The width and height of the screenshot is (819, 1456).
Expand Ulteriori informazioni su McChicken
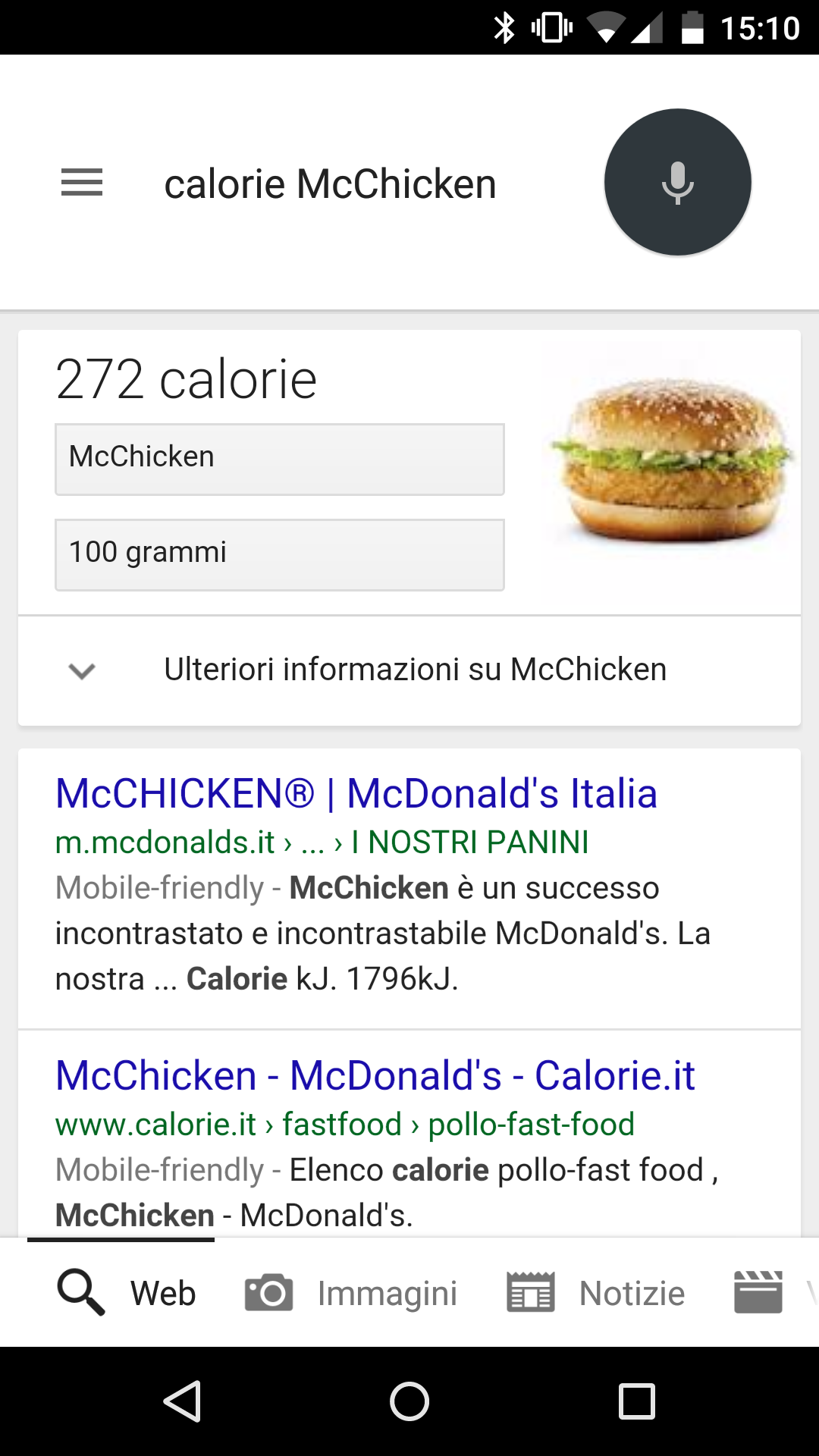pos(409,670)
